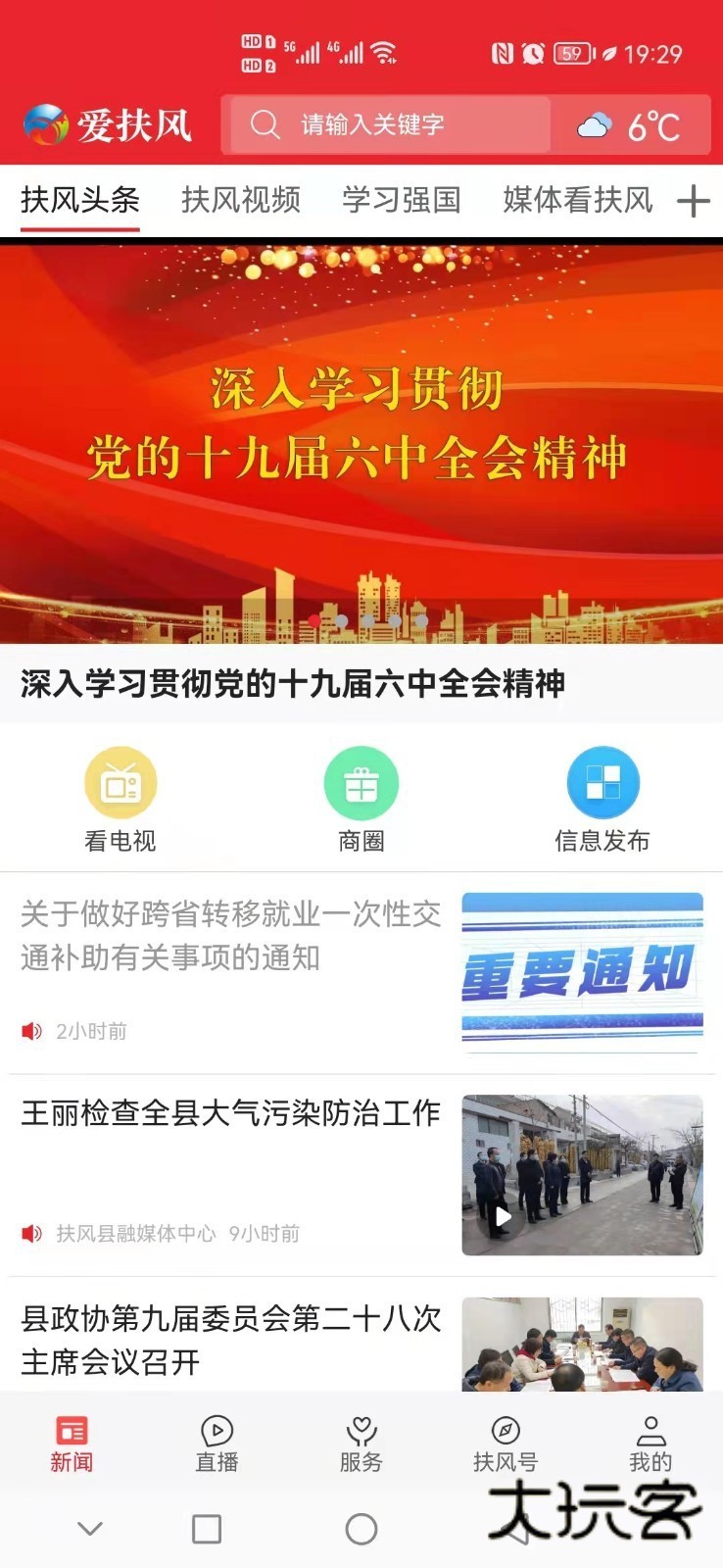Open the 学习强国 tab

pos(402,199)
